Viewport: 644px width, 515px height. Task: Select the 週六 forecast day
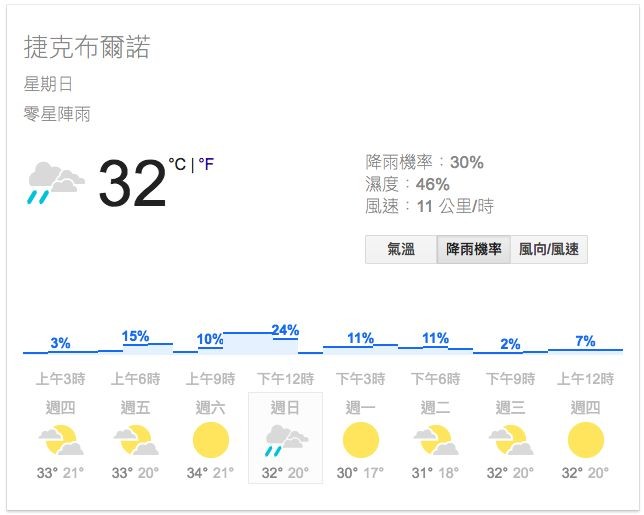click(210, 439)
